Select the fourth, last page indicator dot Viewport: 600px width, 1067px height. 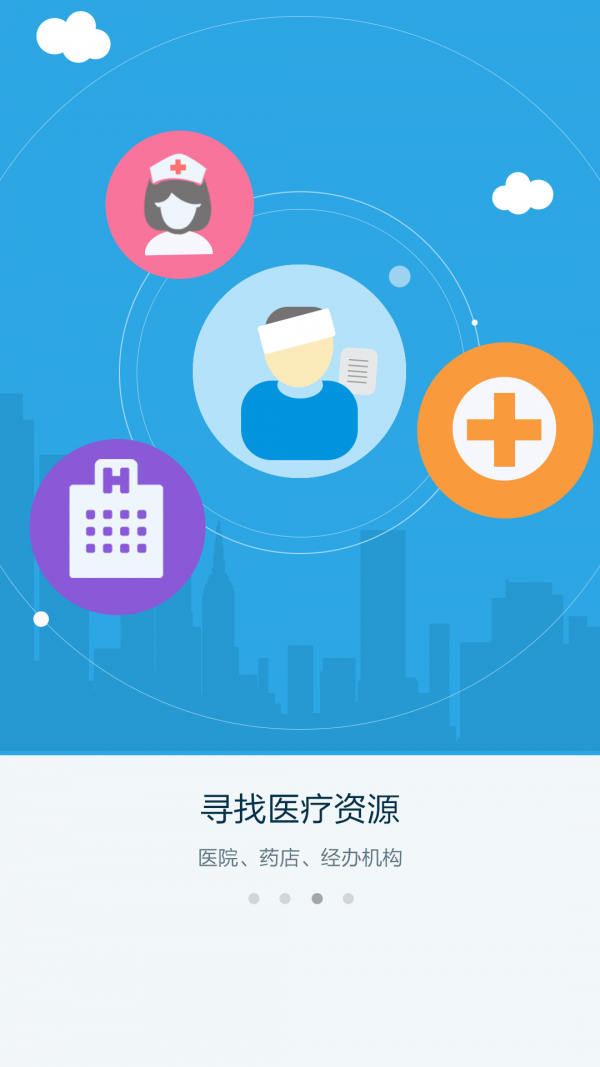pos(348,898)
